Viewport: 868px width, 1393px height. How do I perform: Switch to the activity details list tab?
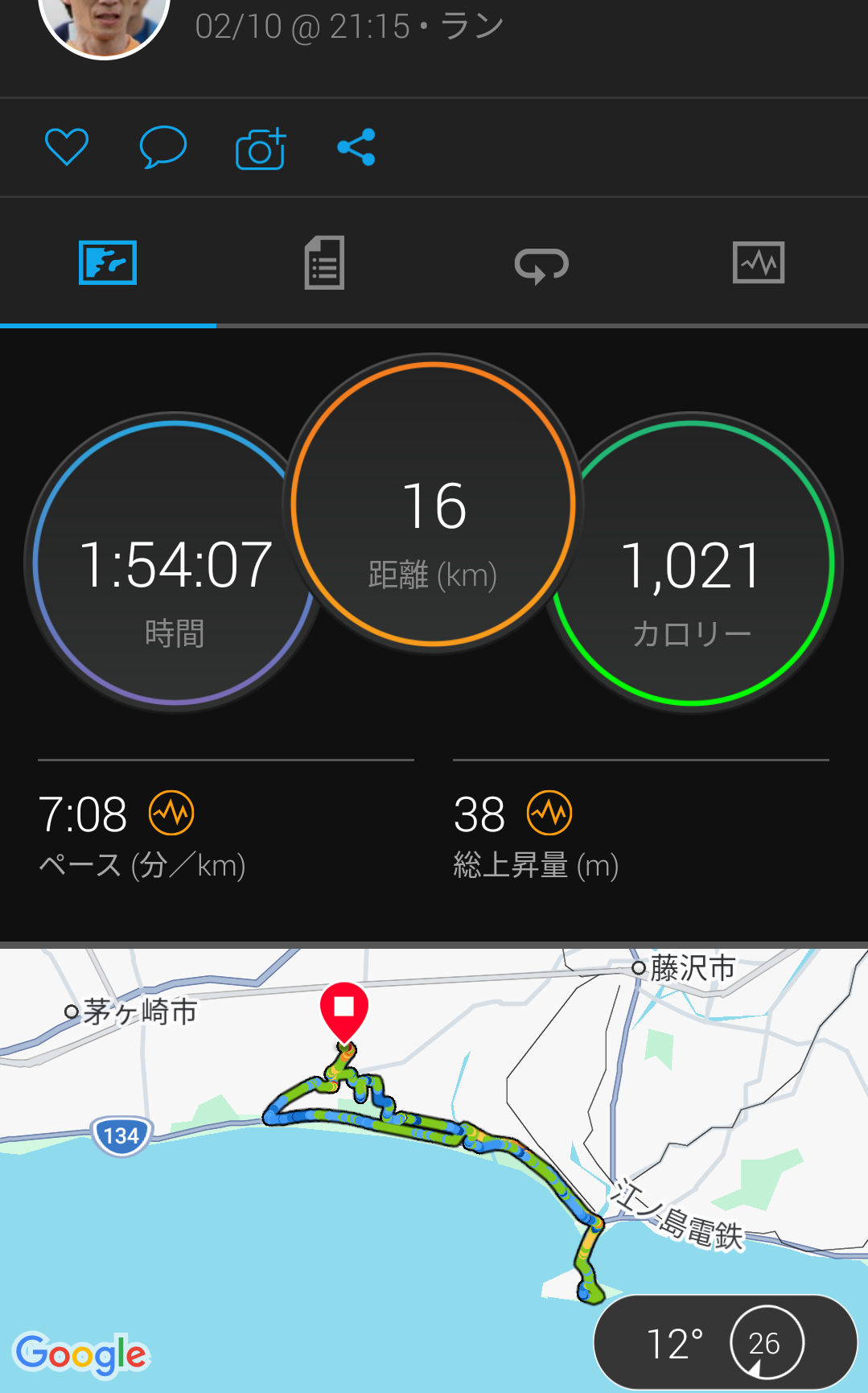[324, 263]
